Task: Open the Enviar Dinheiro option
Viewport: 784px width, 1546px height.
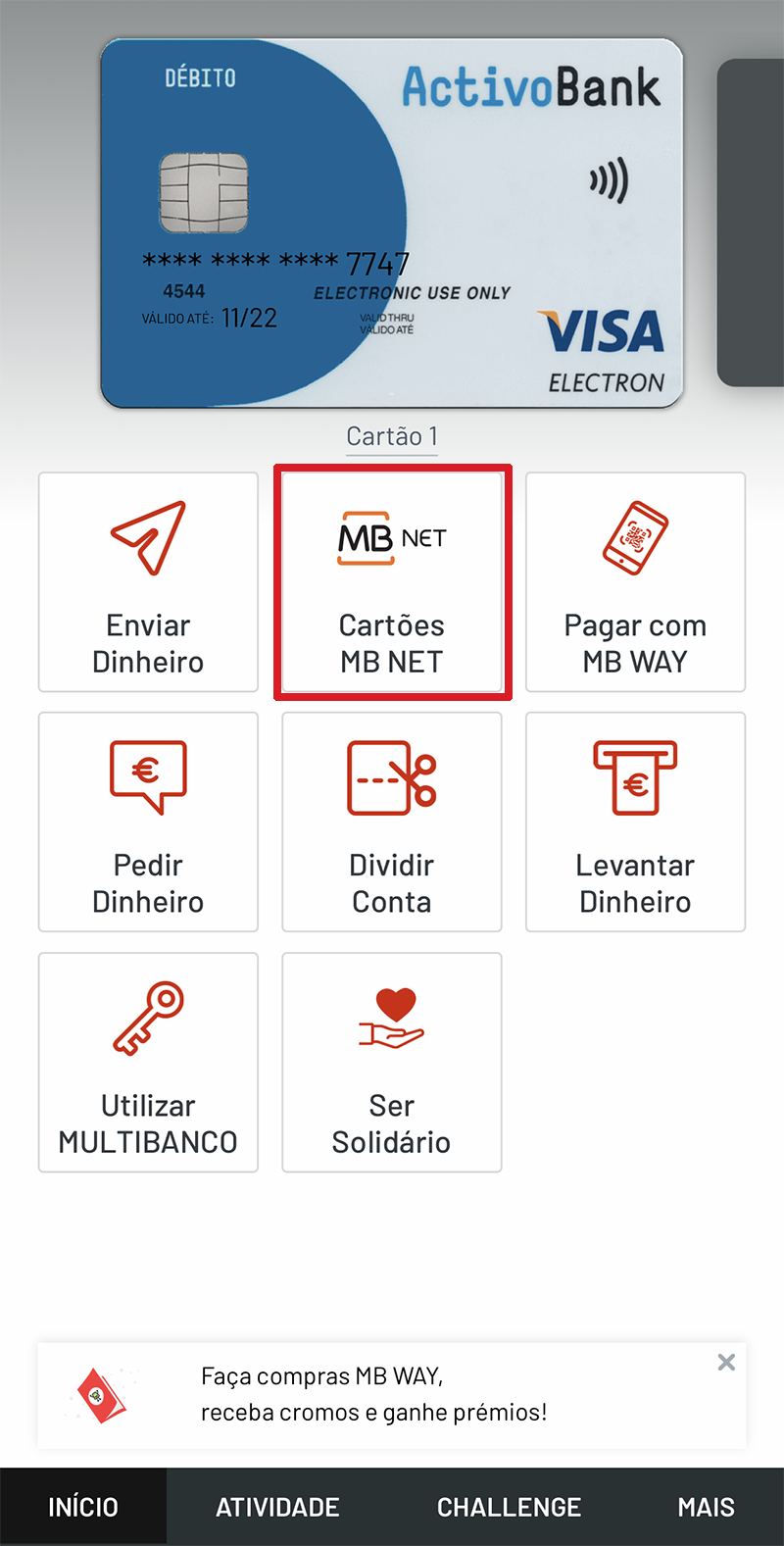Action: 148,582
